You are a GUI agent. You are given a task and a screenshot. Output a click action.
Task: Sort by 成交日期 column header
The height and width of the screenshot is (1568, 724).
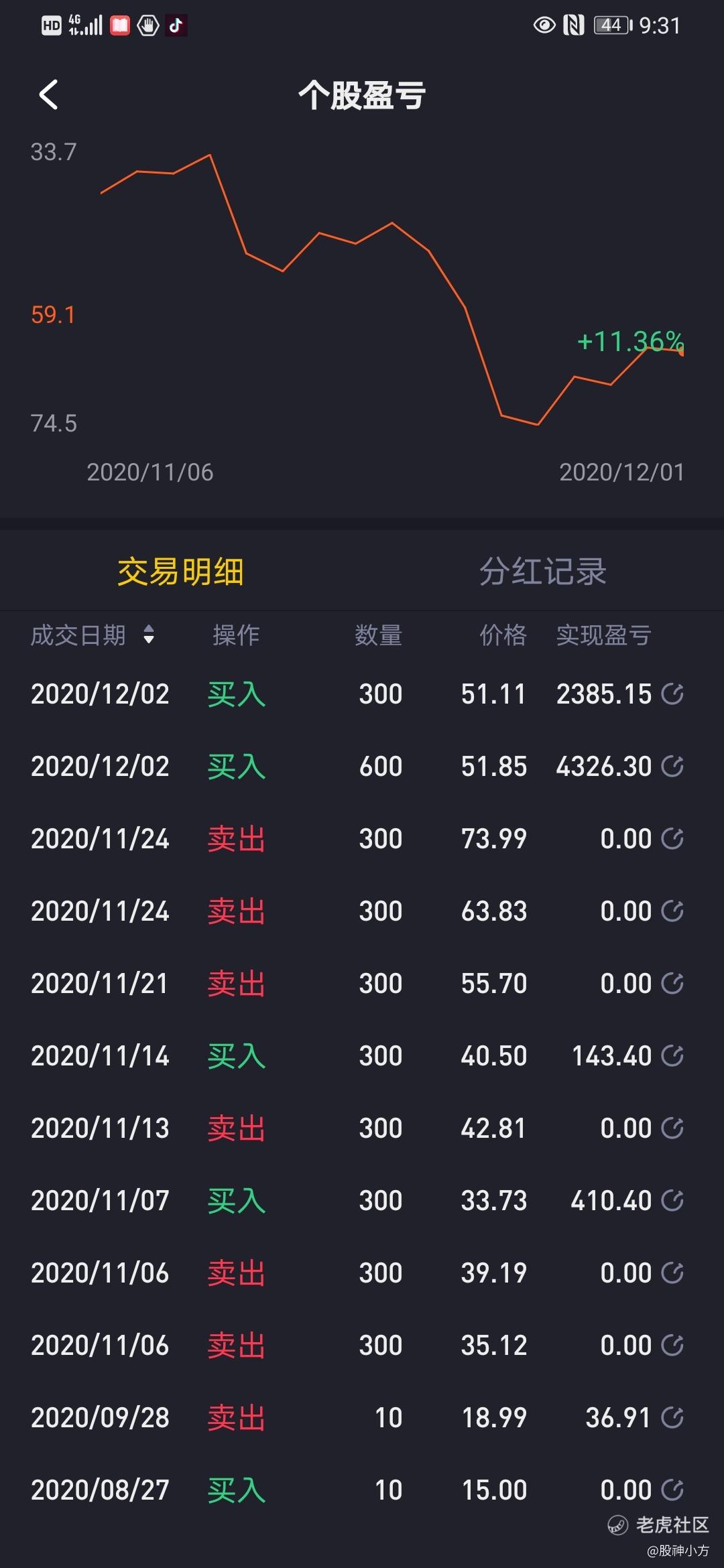pos(93,635)
